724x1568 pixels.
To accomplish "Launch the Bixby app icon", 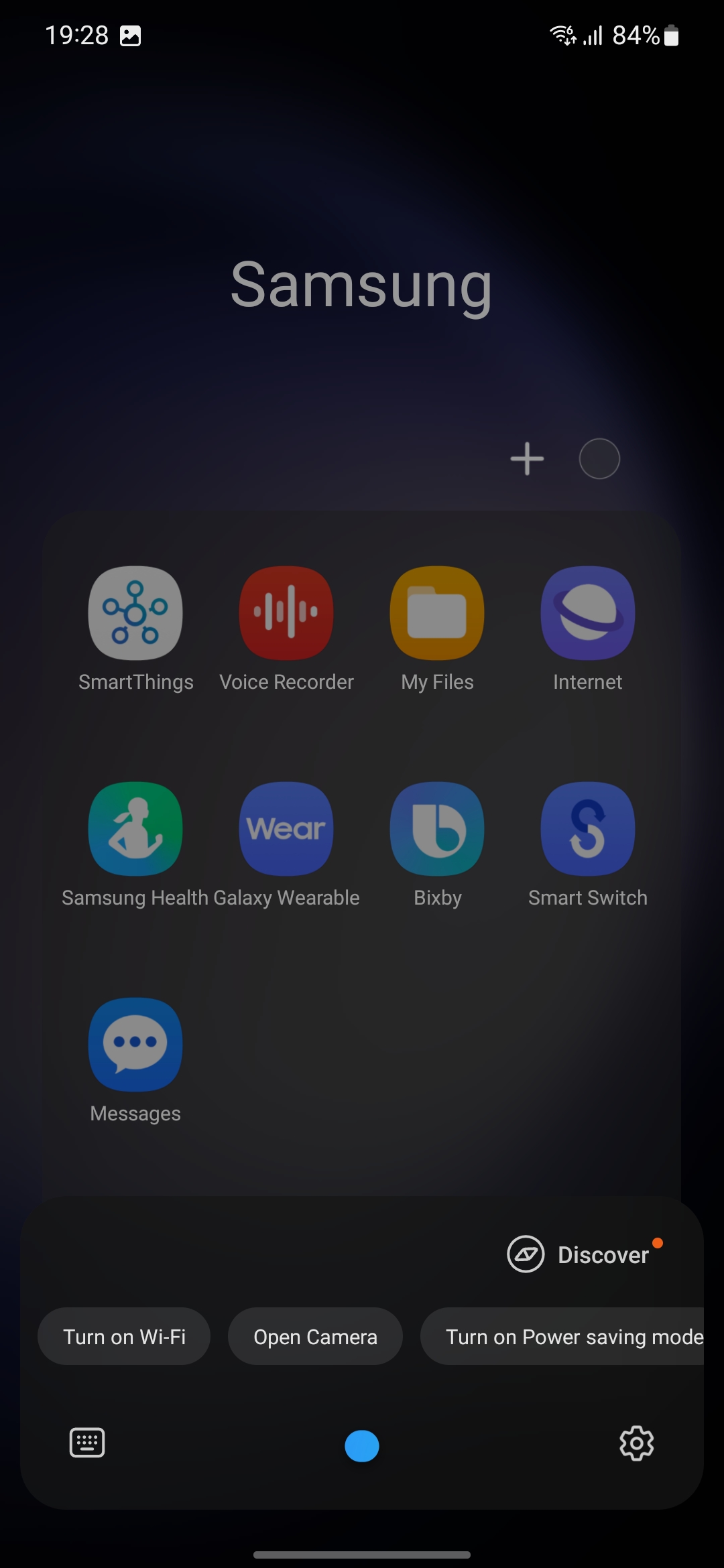I will [437, 829].
